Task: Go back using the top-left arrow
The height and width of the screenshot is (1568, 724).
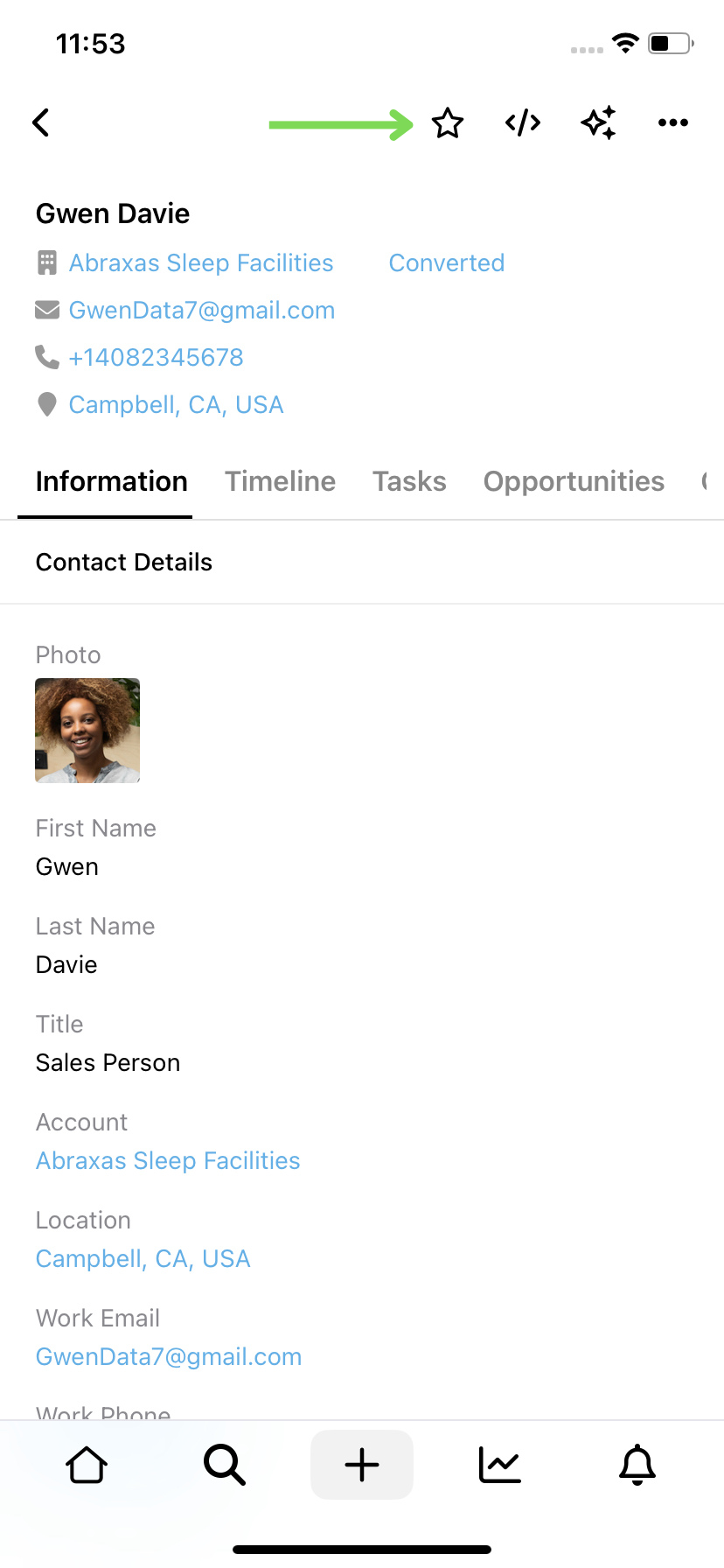Action: [41, 122]
